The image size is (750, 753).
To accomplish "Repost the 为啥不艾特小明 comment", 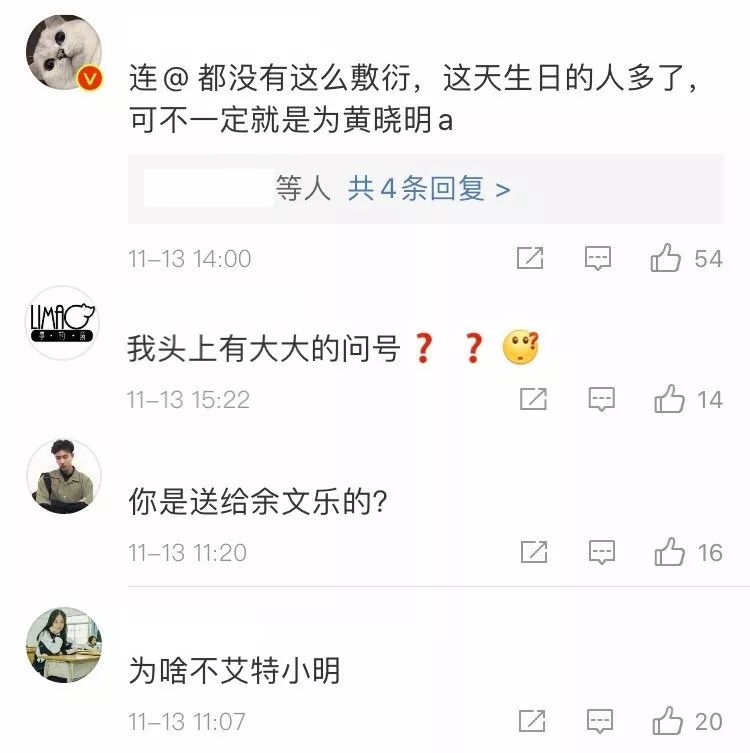I will coord(533,721).
